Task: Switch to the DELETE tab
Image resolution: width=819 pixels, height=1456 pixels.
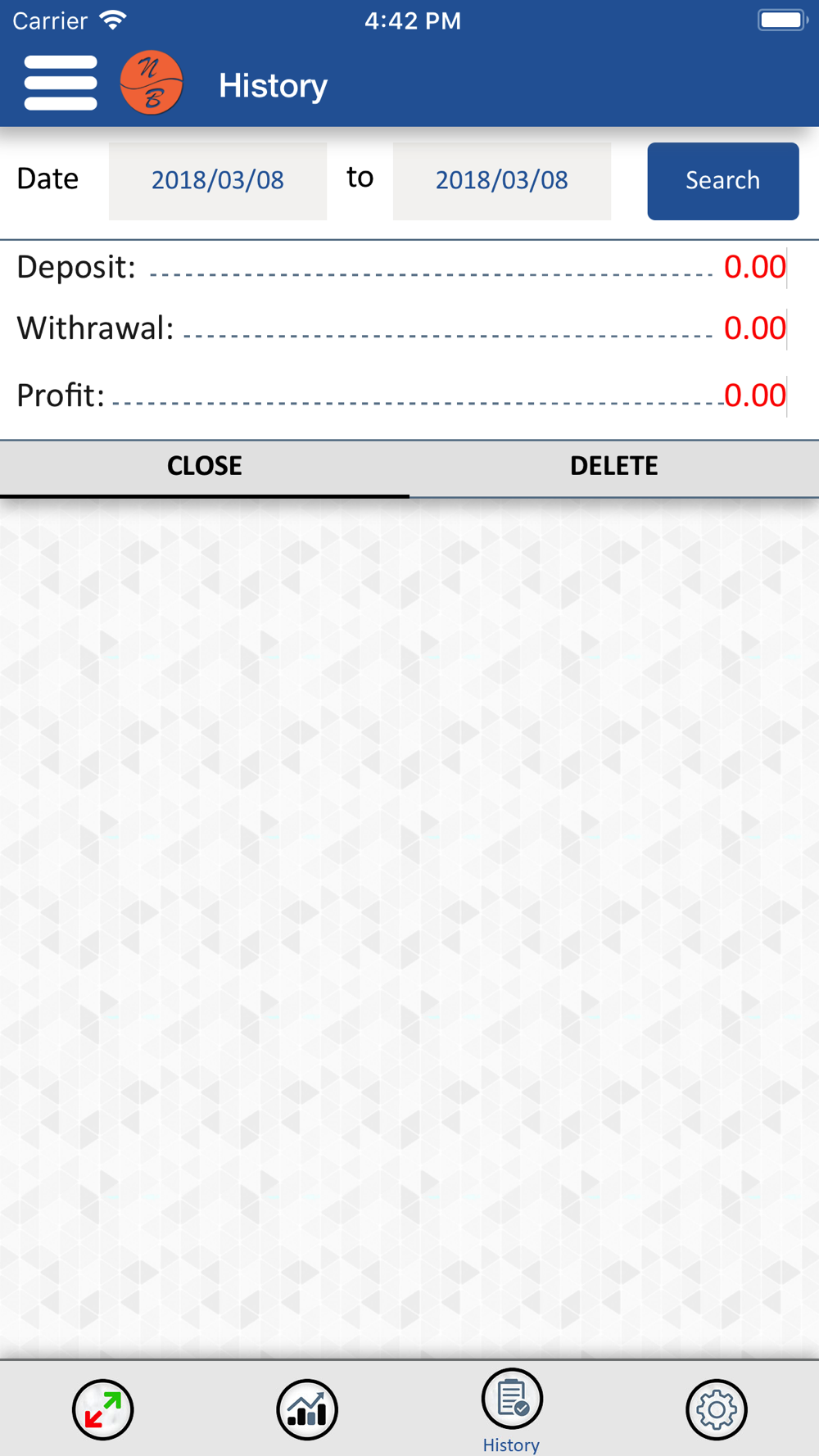Action: click(614, 467)
